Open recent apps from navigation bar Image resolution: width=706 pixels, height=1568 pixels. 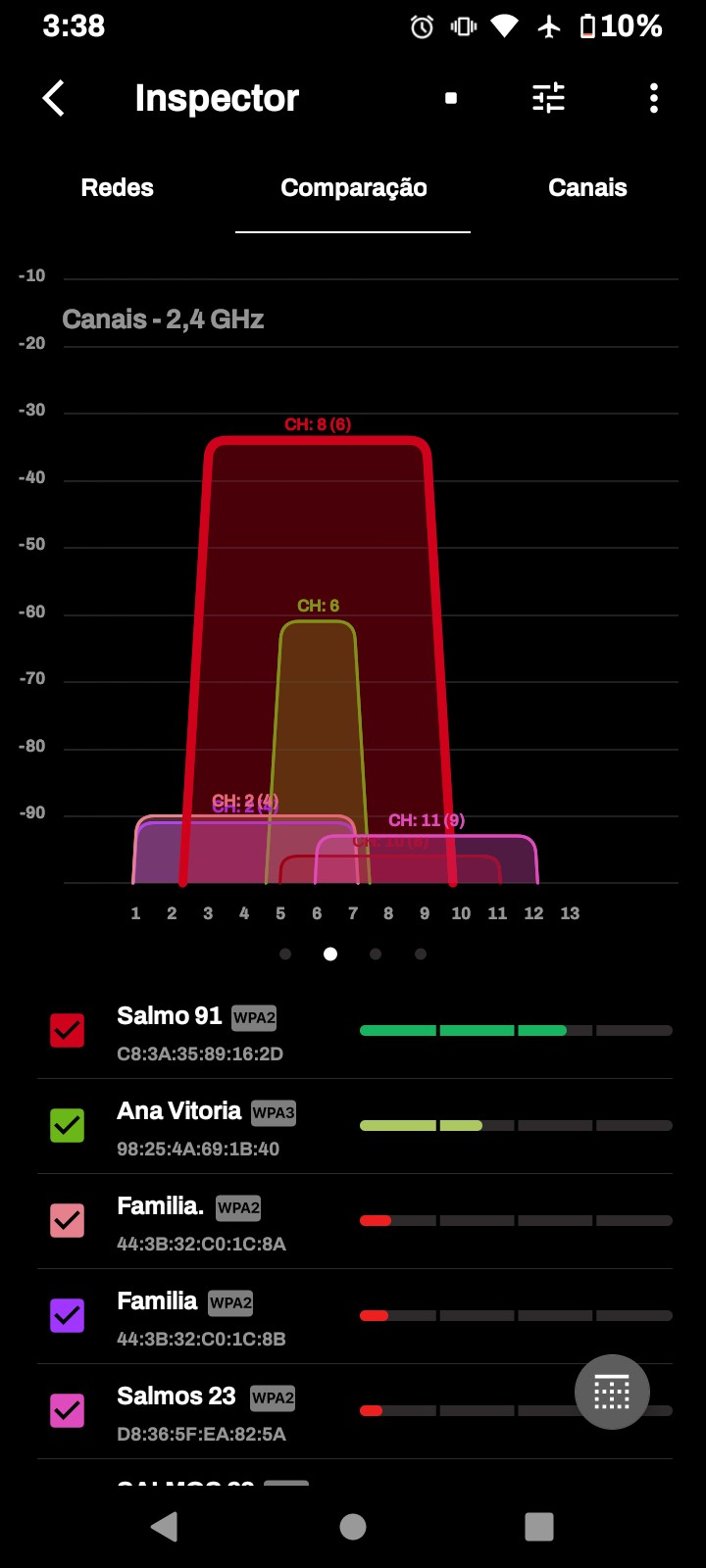(x=539, y=1526)
